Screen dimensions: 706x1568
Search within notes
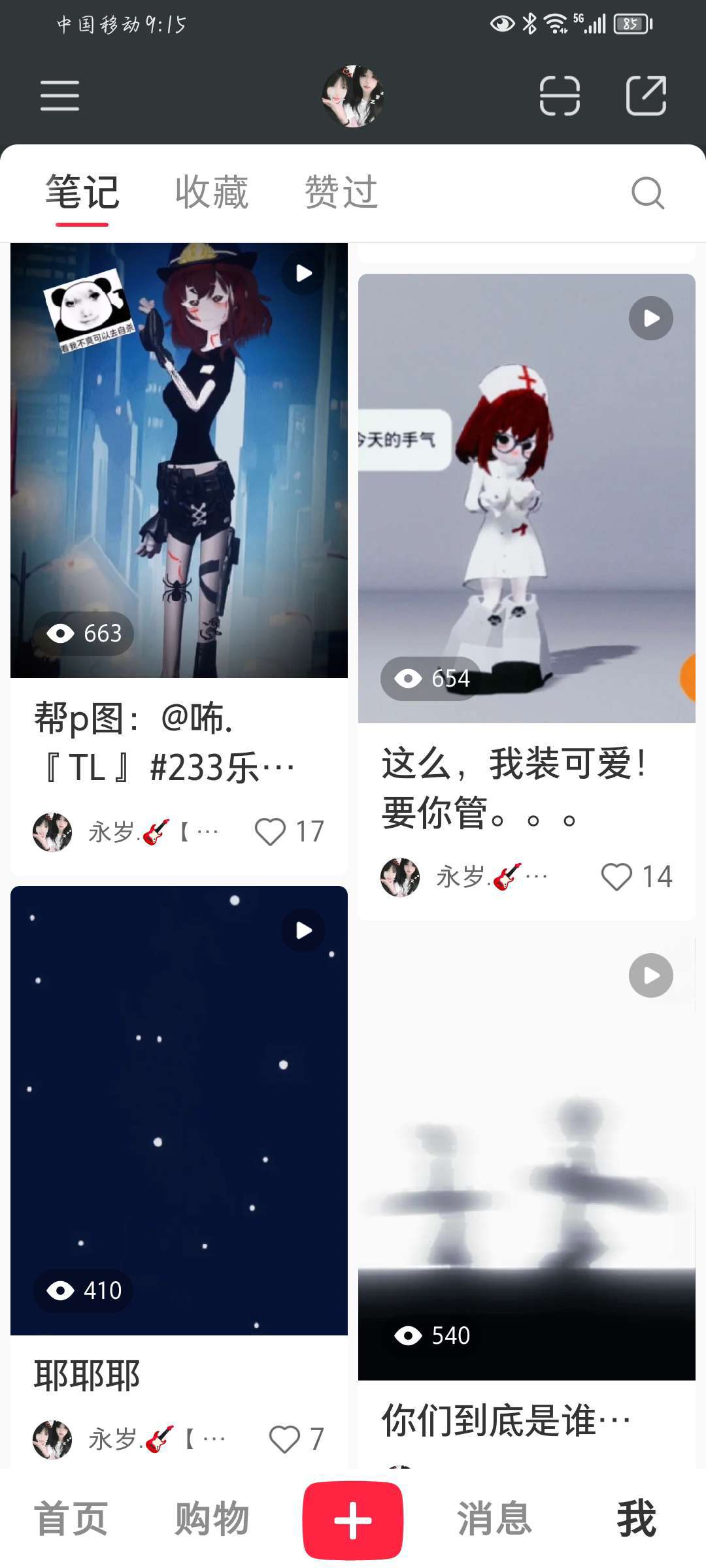tap(648, 193)
